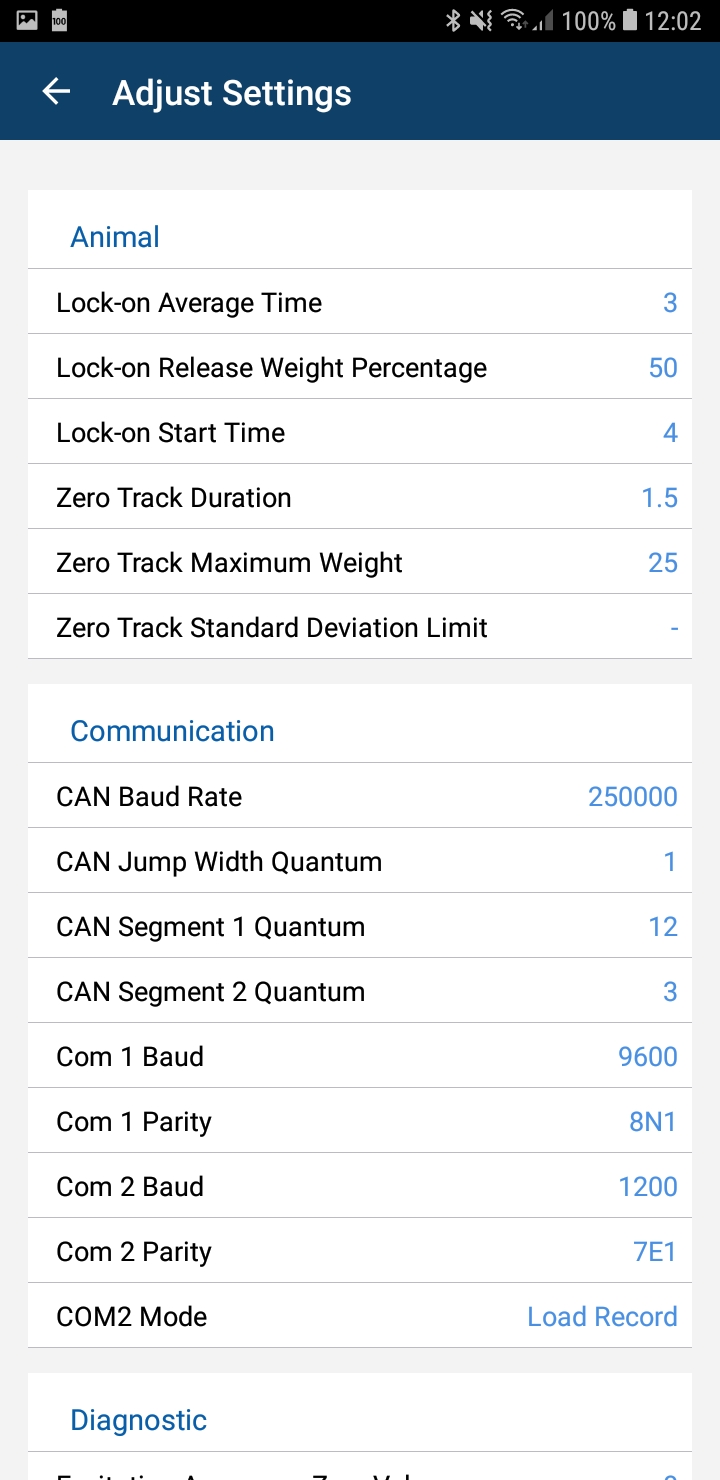Open Lock-on Average Time setting

[360, 303]
